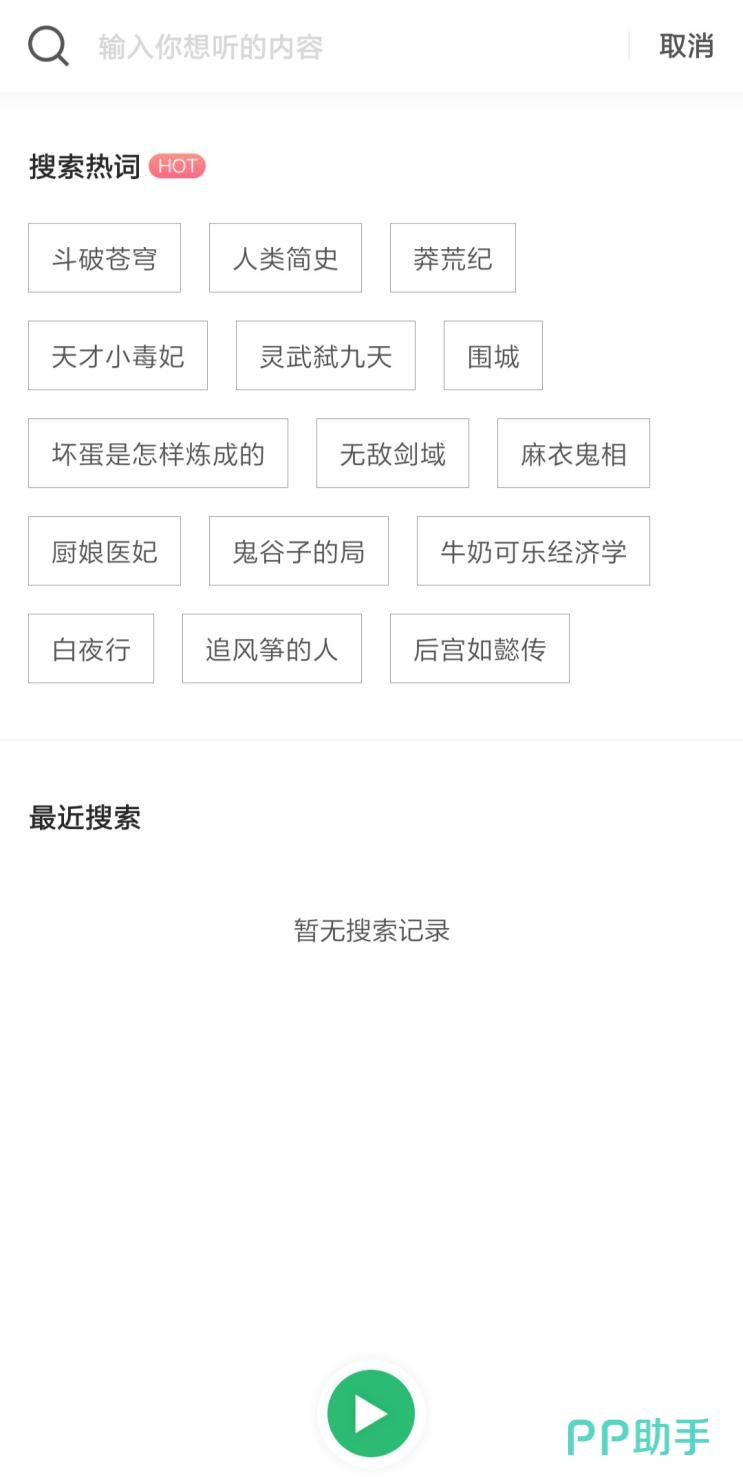Screen dimensions: 743x1477
Task: Tap 后宫如懿传 hot search
Action: 479,649
